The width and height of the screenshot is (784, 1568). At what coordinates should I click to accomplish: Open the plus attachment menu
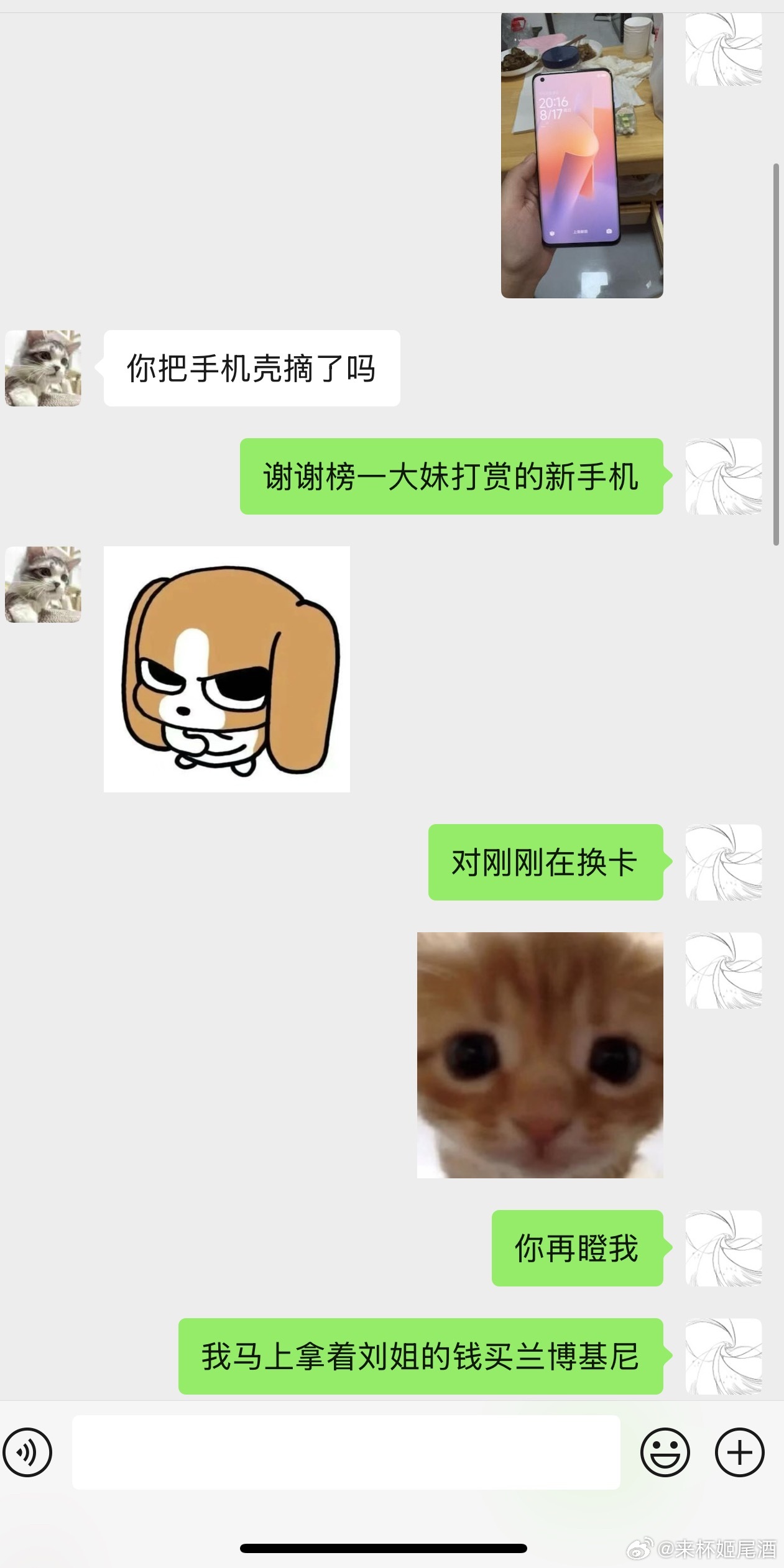739,1452
